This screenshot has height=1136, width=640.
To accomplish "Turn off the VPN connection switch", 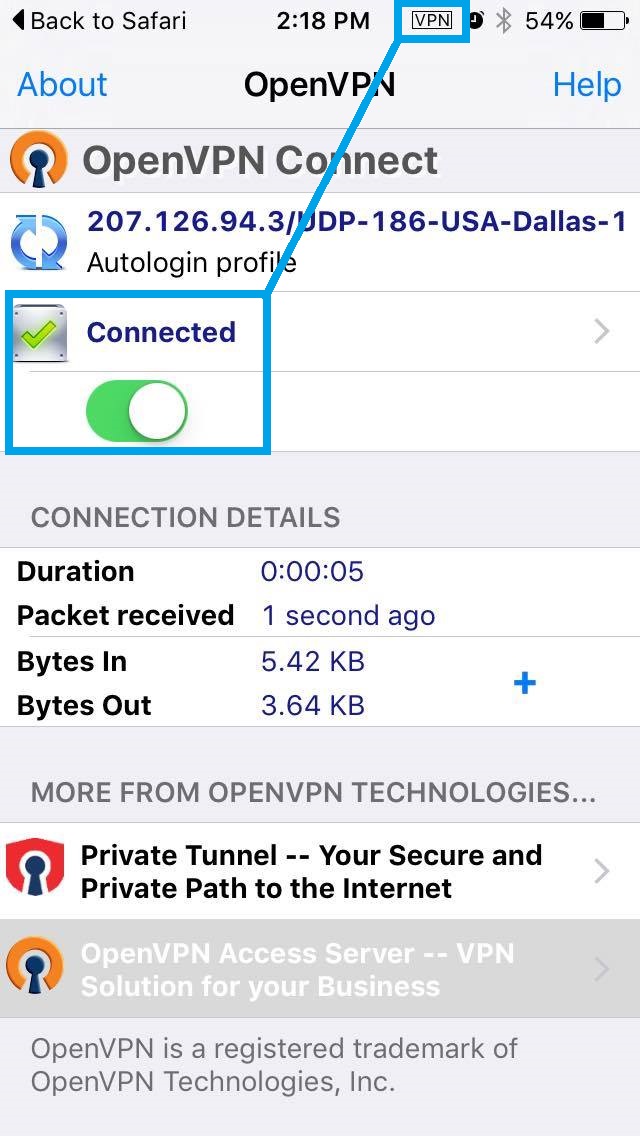I will point(137,411).
